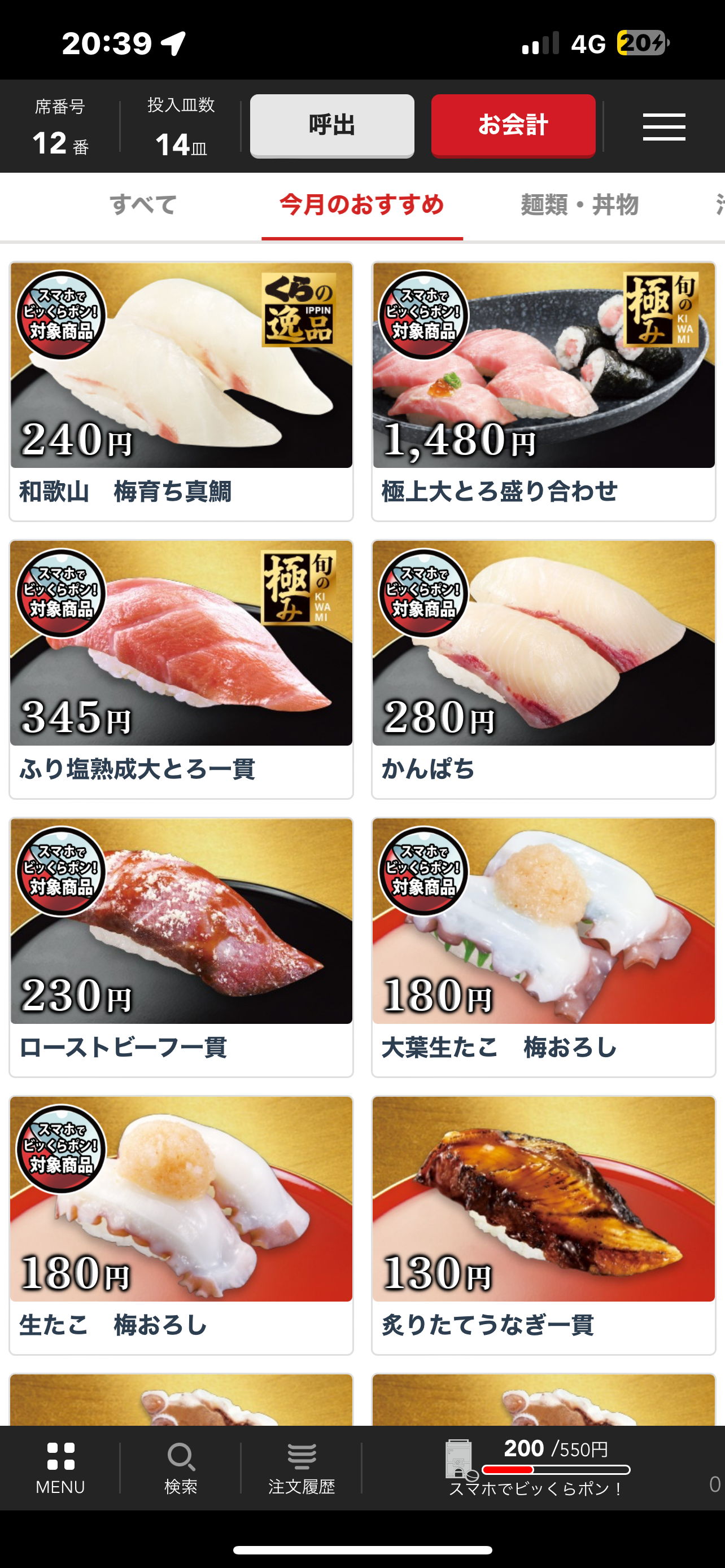Switch to the 麺類・丼物 tab
Image resolution: width=725 pixels, height=1568 pixels.
(x=579, y=205)
